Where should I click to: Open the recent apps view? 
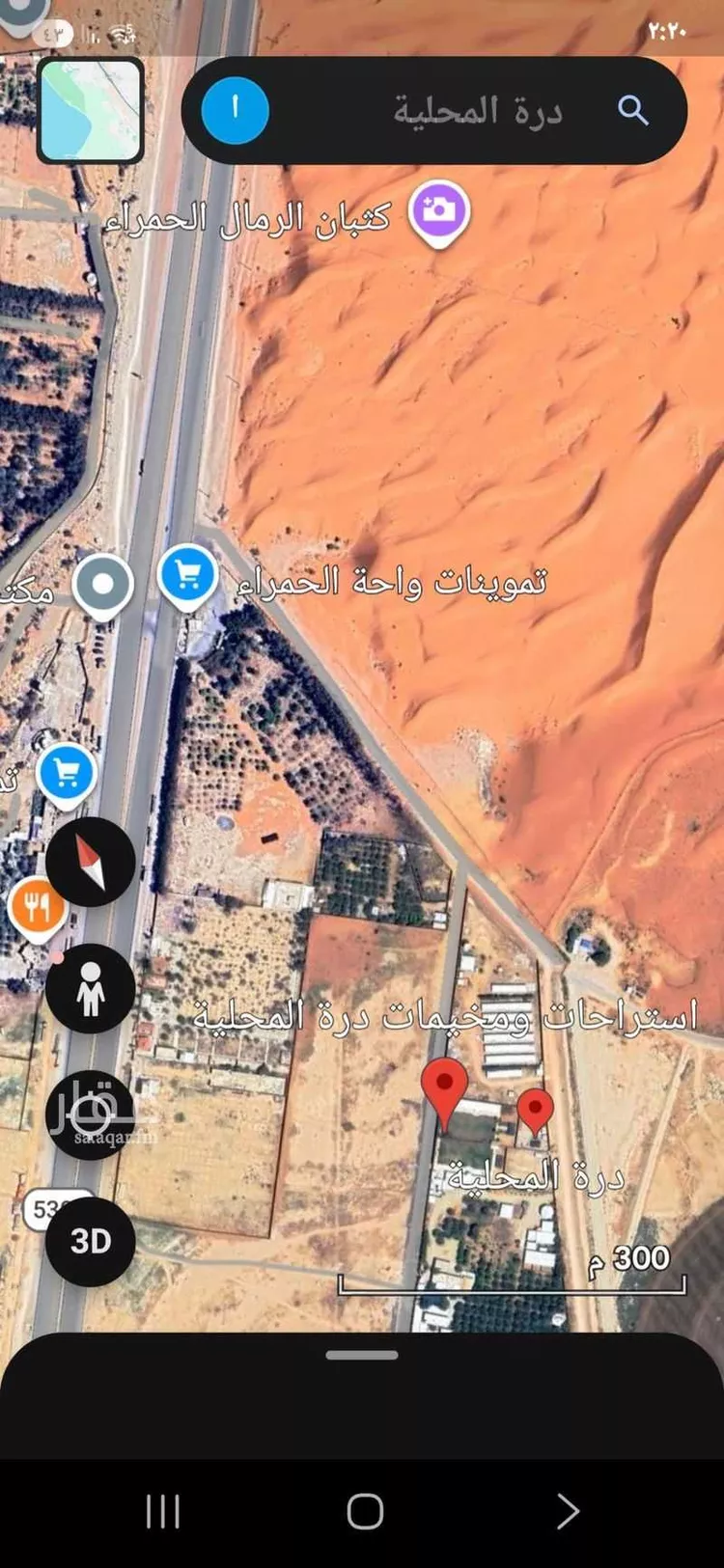[x=162, y=1511]
